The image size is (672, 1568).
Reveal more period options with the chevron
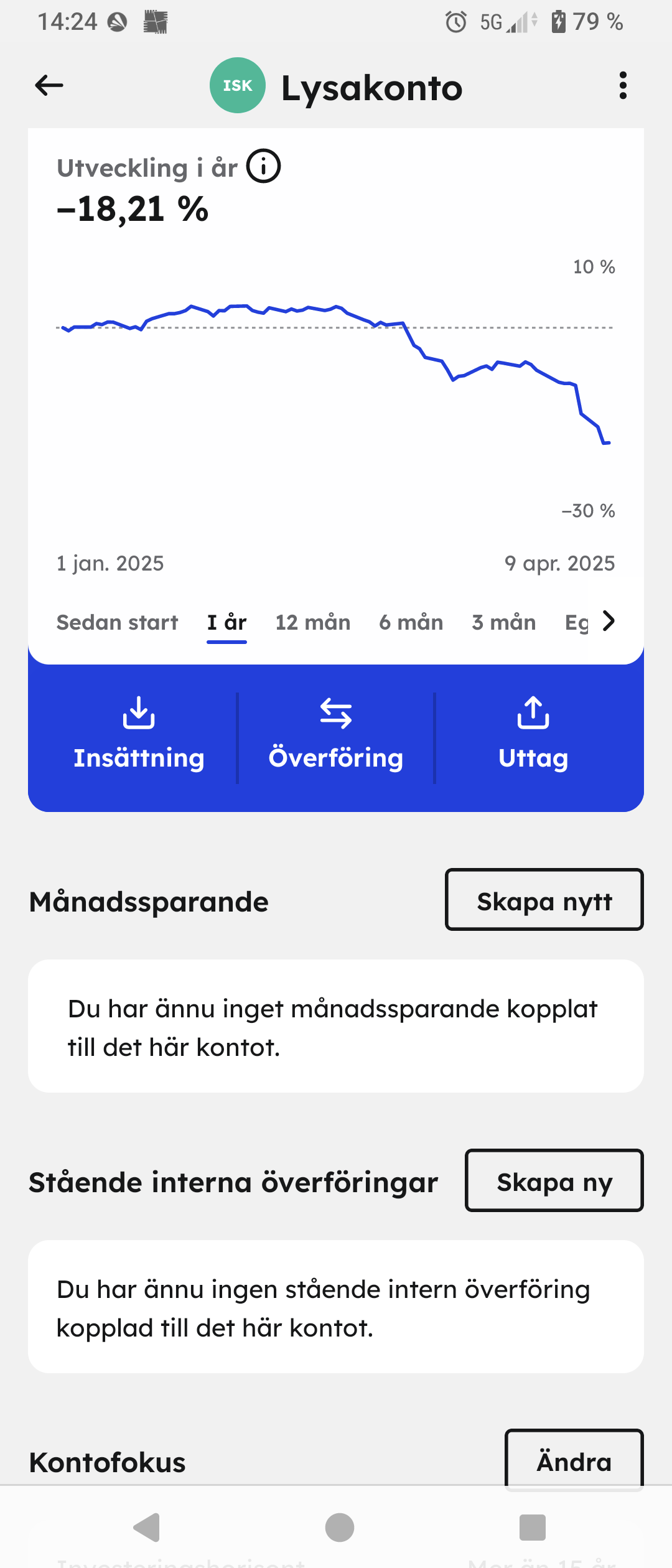coord(609,621)
